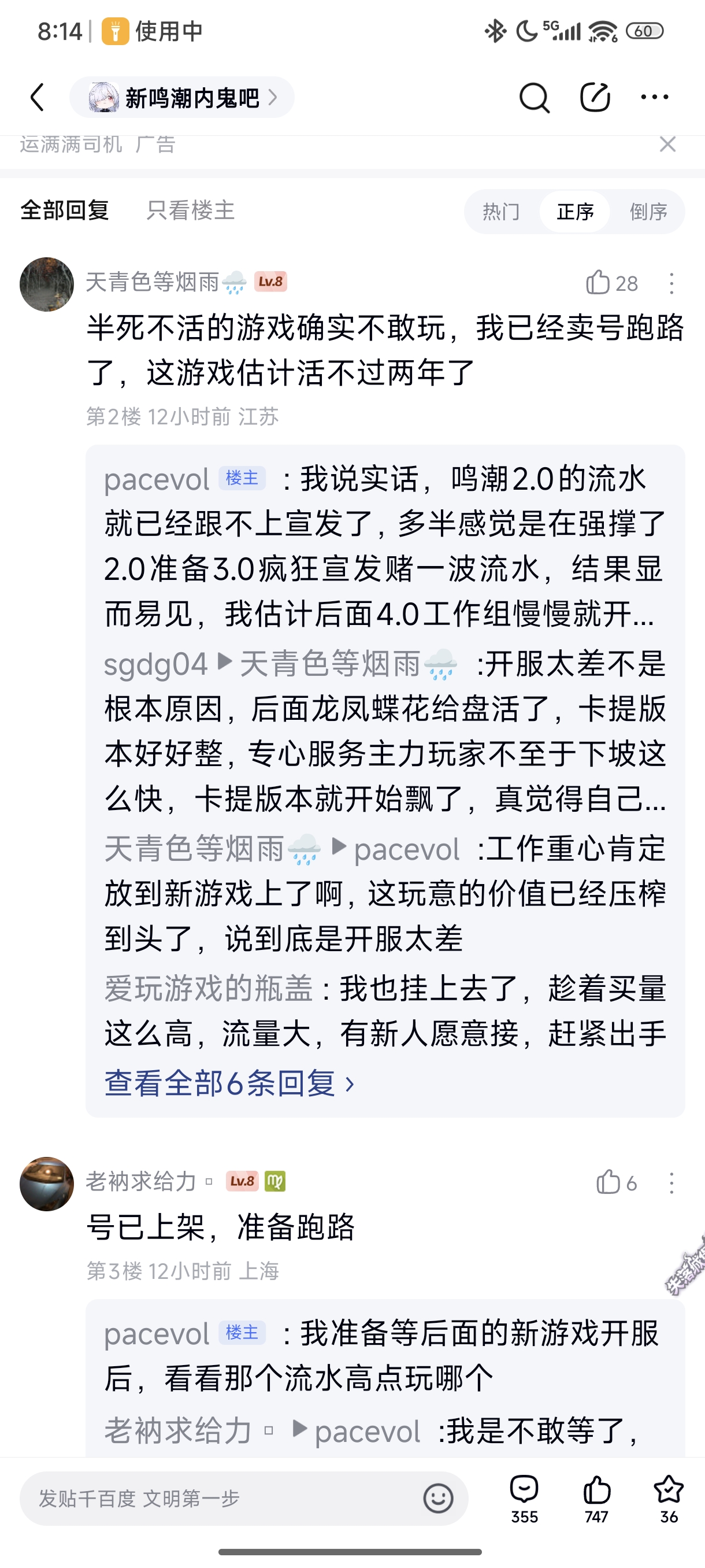This screenshot has height=1568, width=705.
Task: Open search in the top bar
Action: point(534,97)
